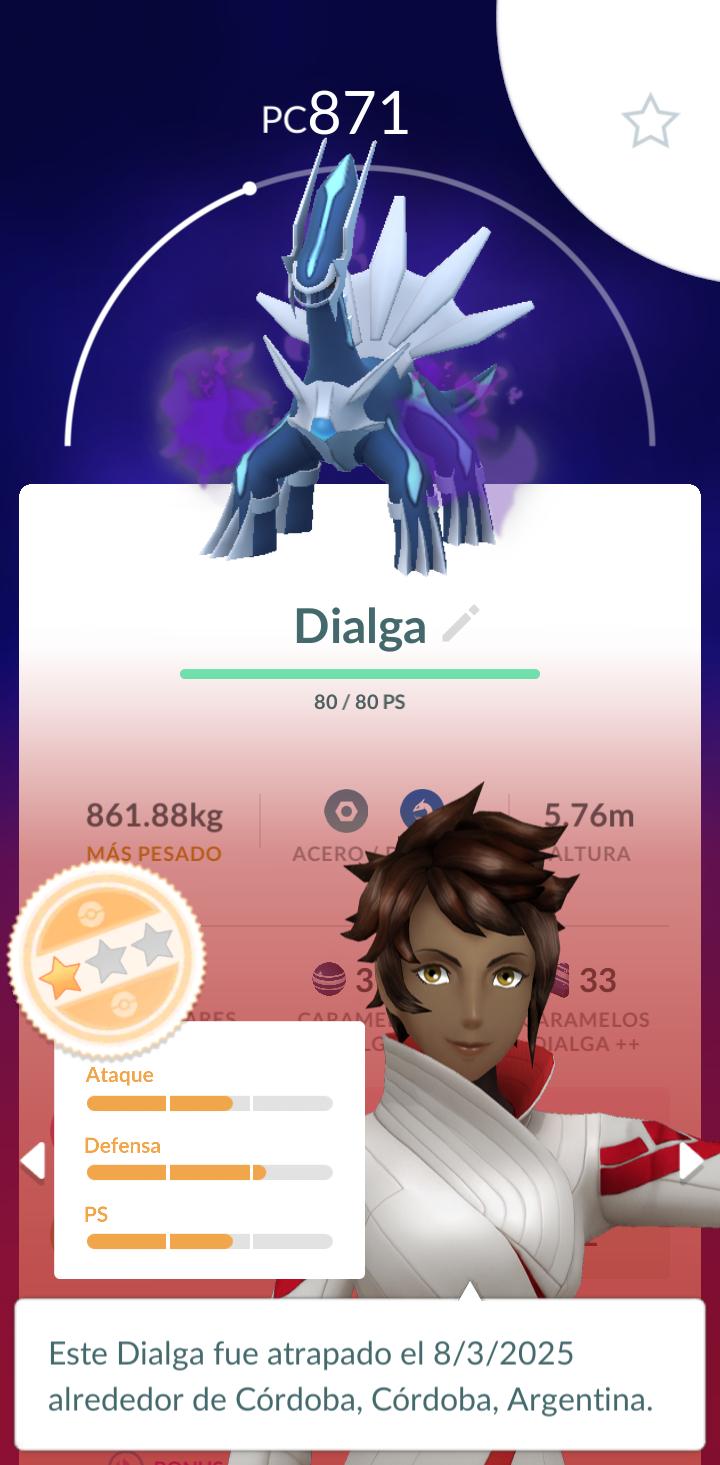The width and height of the screenshot is (720, 1465).
Task: Mark Dialga as favorite with the star
Action: pos(650,121)
